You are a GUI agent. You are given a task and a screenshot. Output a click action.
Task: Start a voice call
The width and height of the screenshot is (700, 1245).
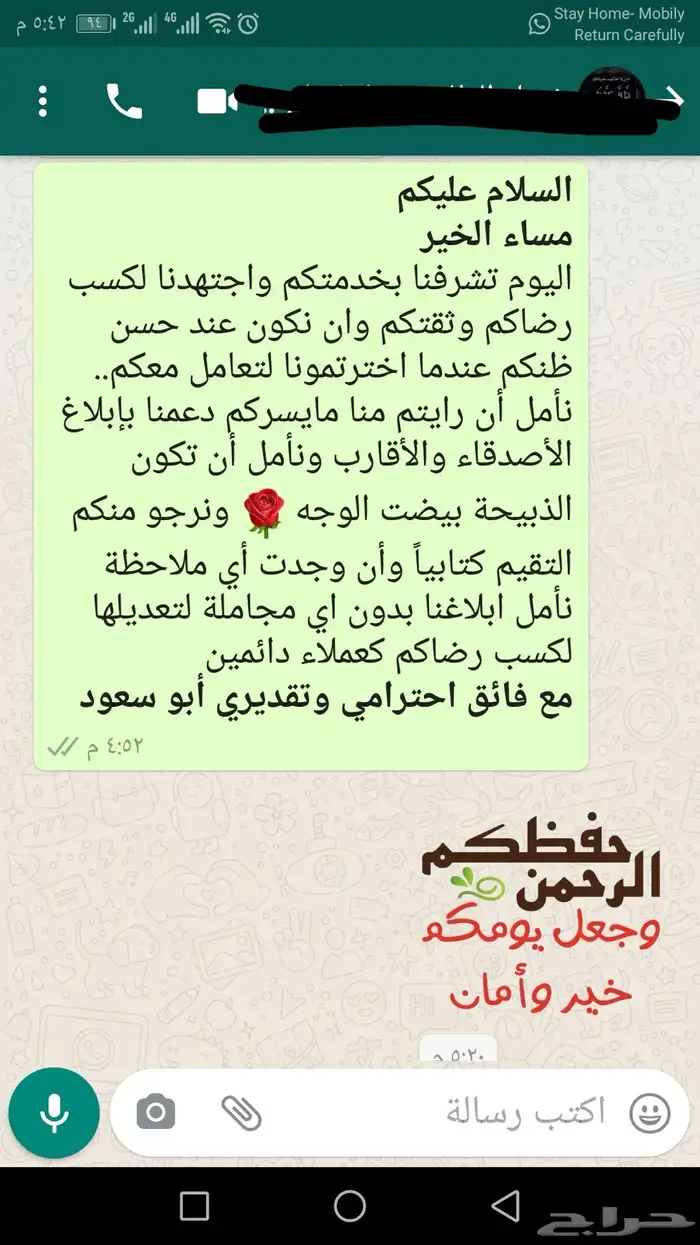pos(124,101)
